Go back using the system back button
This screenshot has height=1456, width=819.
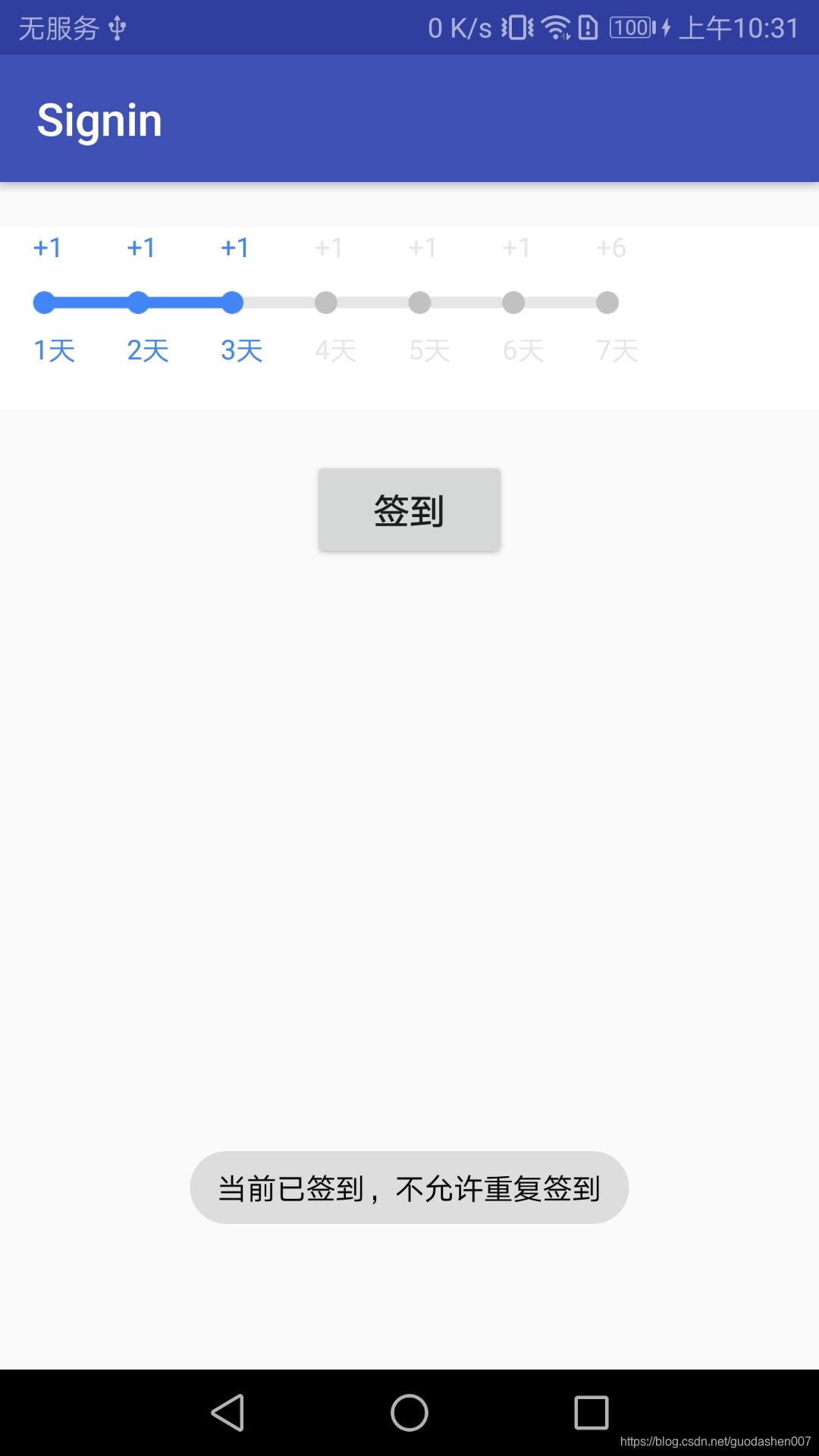[227, 1413]
